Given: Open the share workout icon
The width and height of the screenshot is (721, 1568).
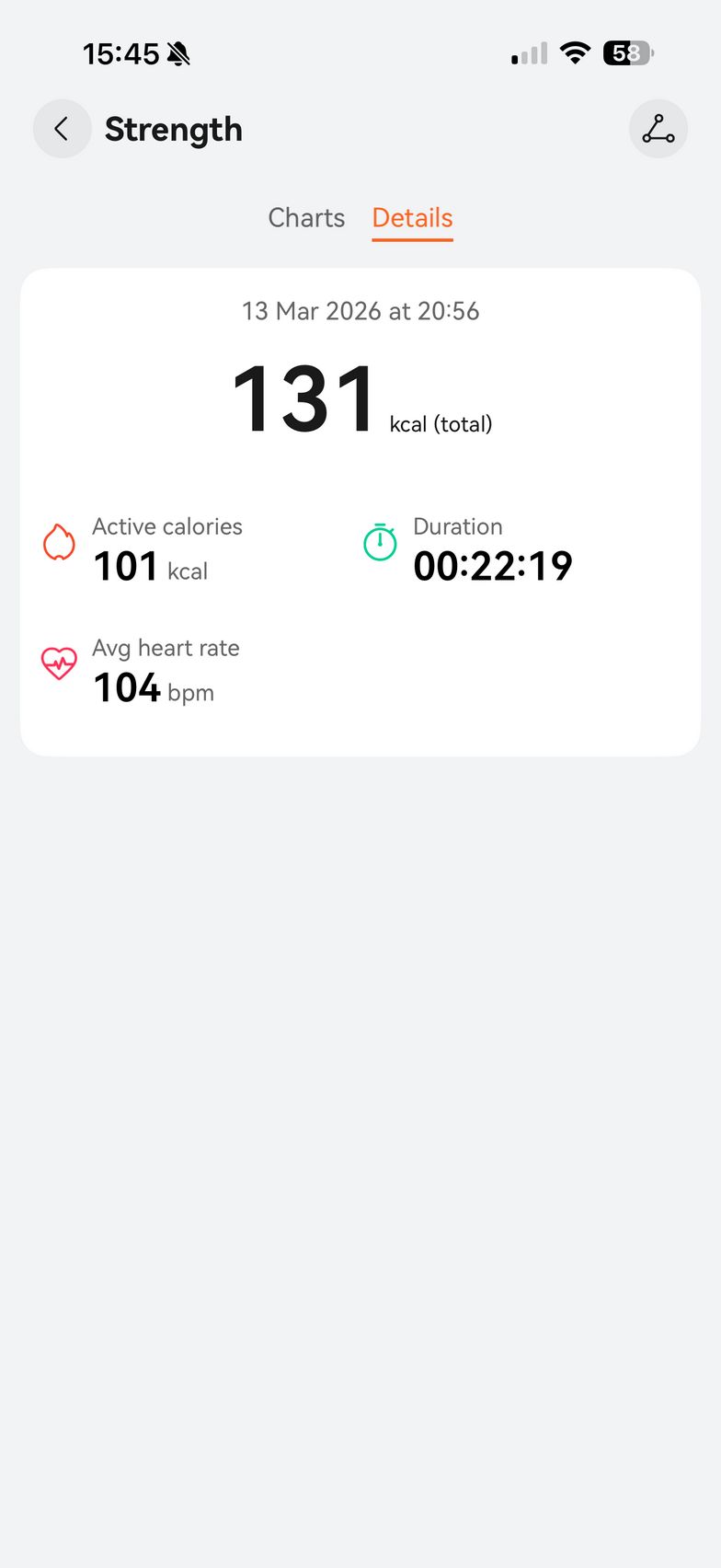Looking at the screenshot, I should coord(658,129).
